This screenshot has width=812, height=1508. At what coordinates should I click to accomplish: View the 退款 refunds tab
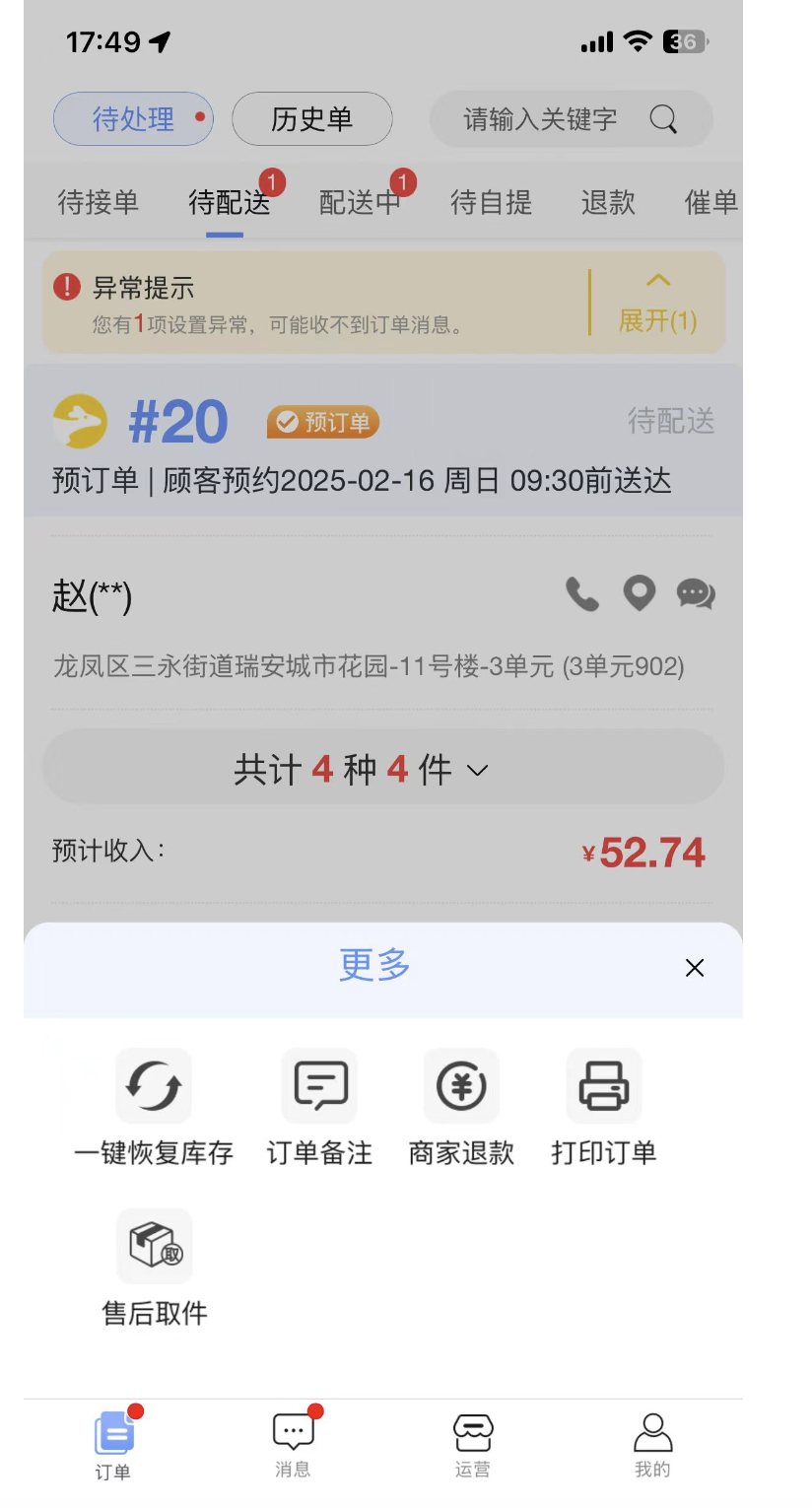pos(608,202)
